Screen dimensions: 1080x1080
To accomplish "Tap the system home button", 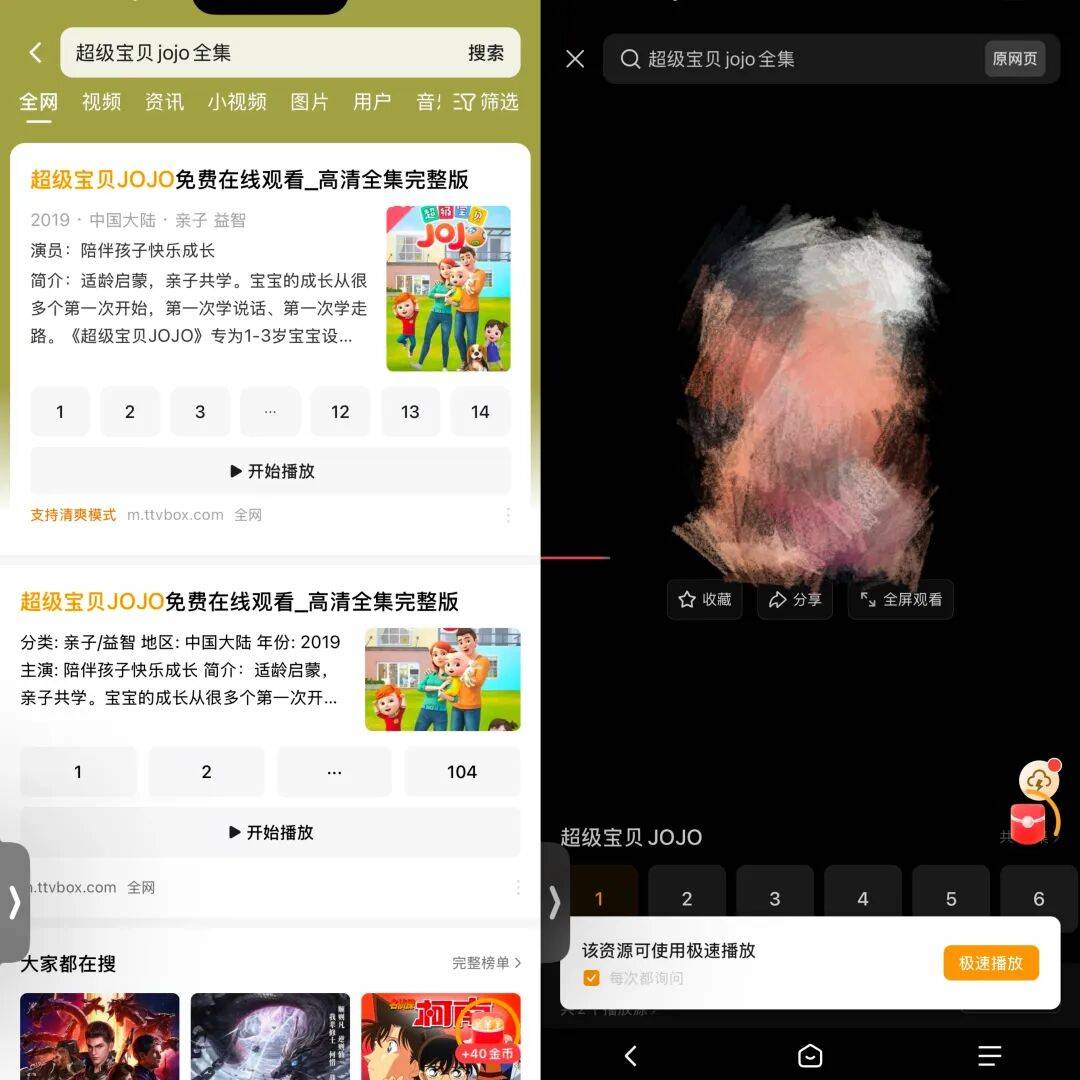I will (x=810, y=1056).
